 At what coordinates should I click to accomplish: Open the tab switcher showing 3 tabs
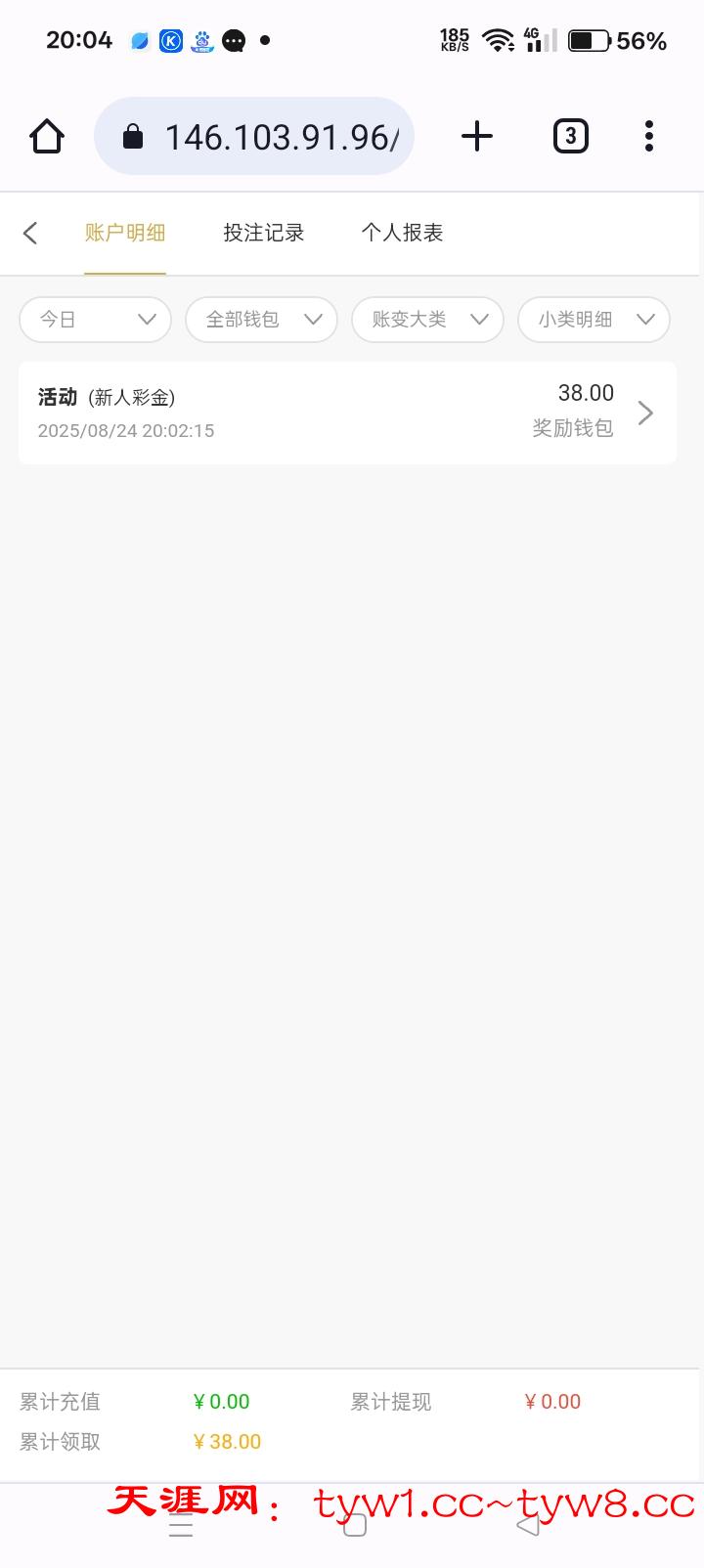[x=571, y=136]
